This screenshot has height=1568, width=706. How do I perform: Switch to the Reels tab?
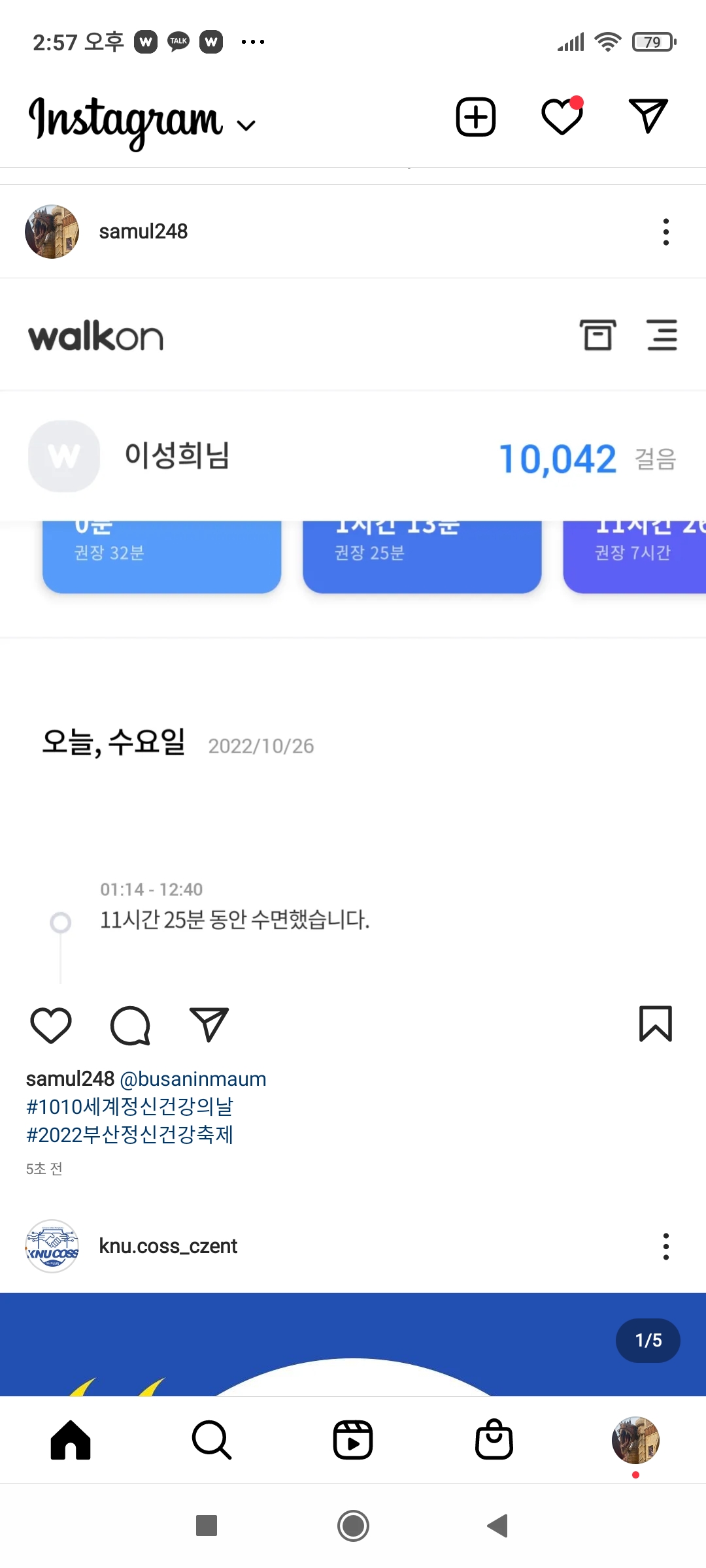(x=353, y=1440)
